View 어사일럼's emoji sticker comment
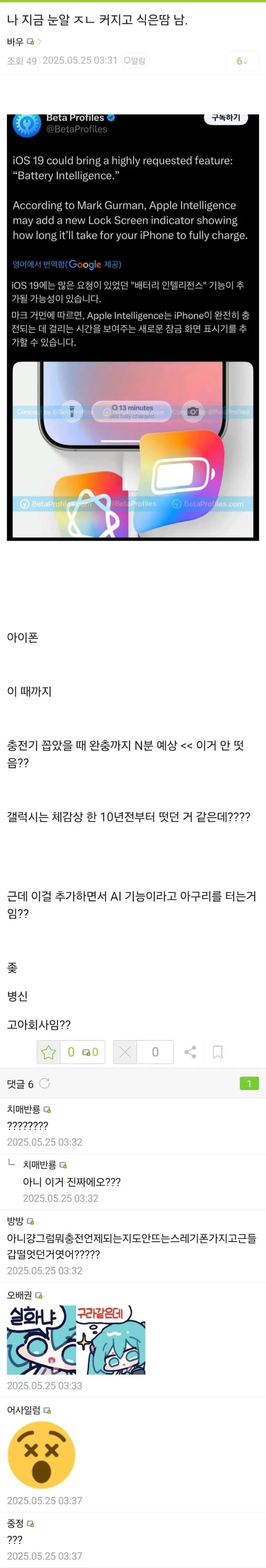266x1568 pixels. pyautogui.click(x=41, y=1455)
